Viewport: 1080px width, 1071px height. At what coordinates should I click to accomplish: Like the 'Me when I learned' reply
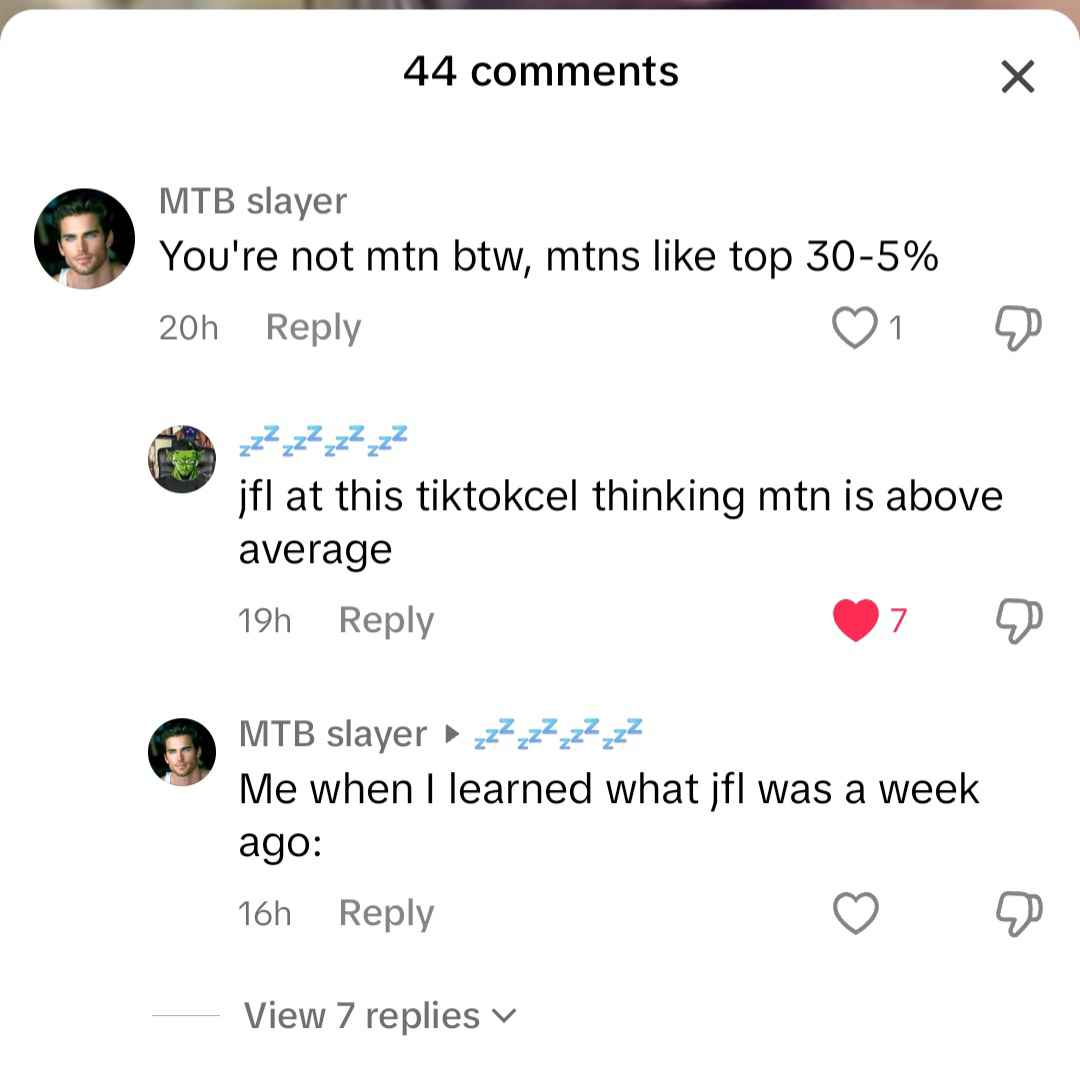(x=855, y=913)
